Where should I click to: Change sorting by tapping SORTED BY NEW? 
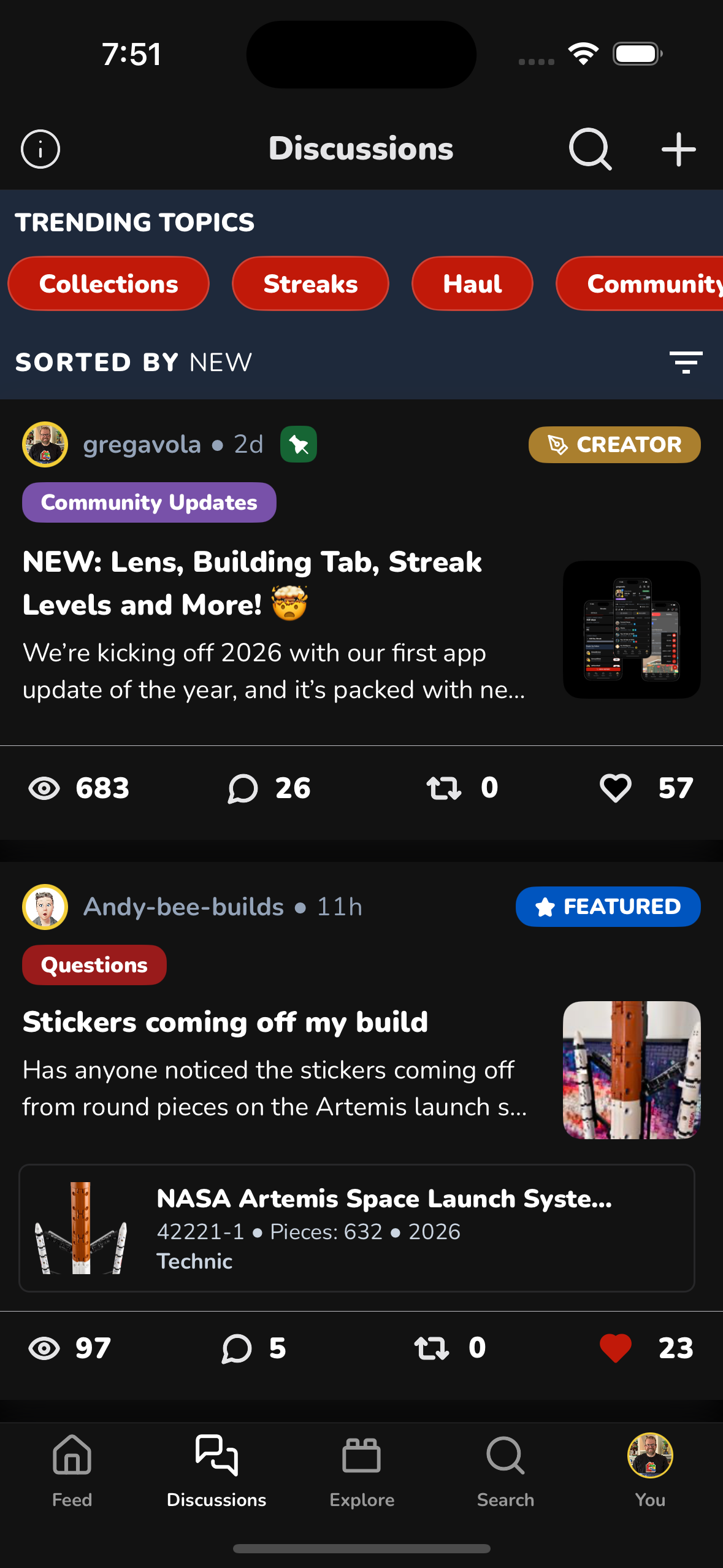click(x=133, y=362)
